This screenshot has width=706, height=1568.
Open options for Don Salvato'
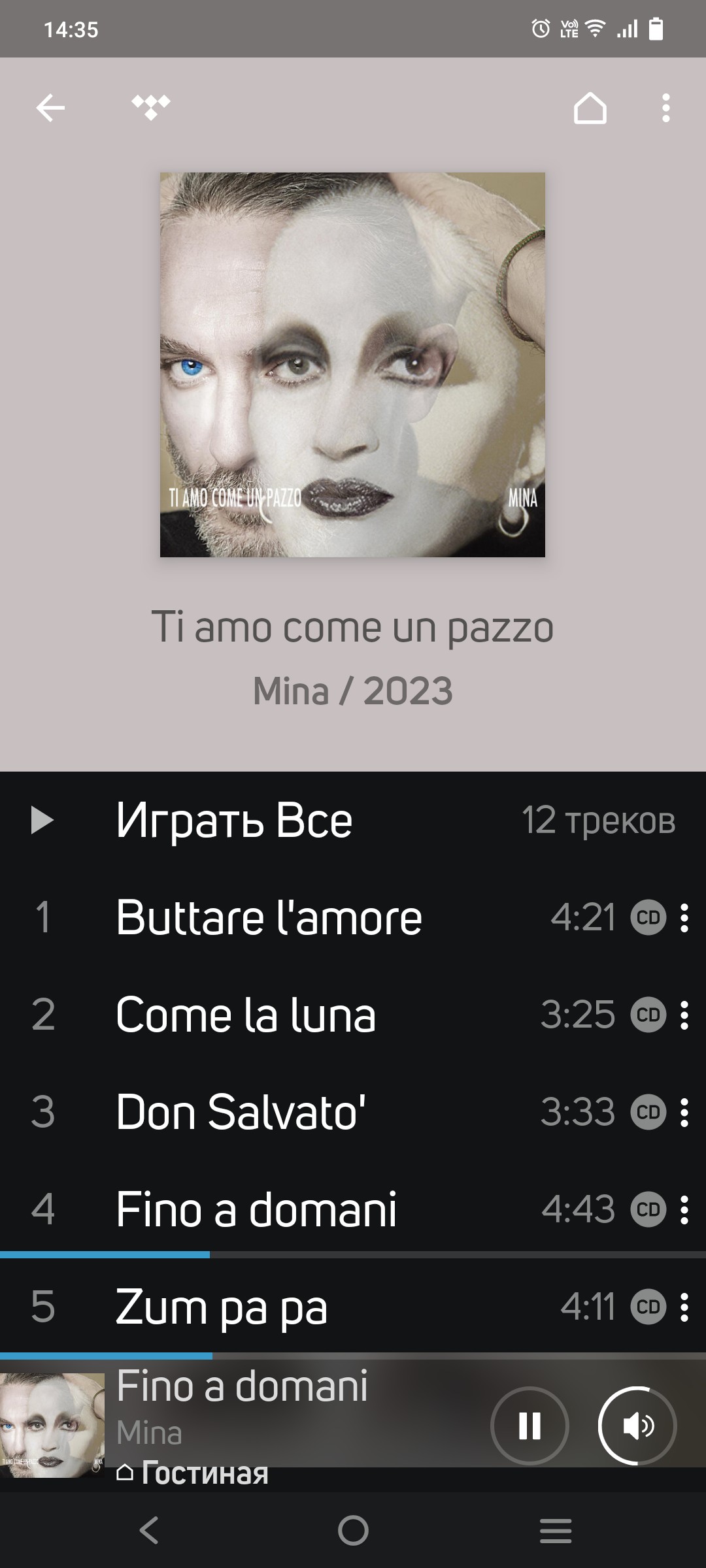click(x=684, y=1112)
